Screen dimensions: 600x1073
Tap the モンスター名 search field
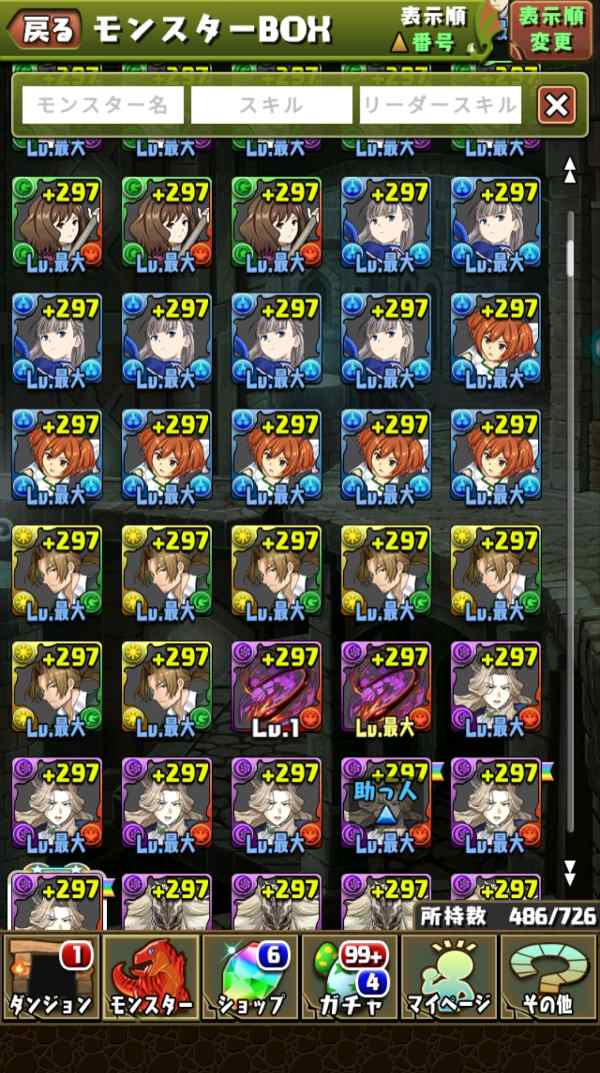(x=103, y=105)
